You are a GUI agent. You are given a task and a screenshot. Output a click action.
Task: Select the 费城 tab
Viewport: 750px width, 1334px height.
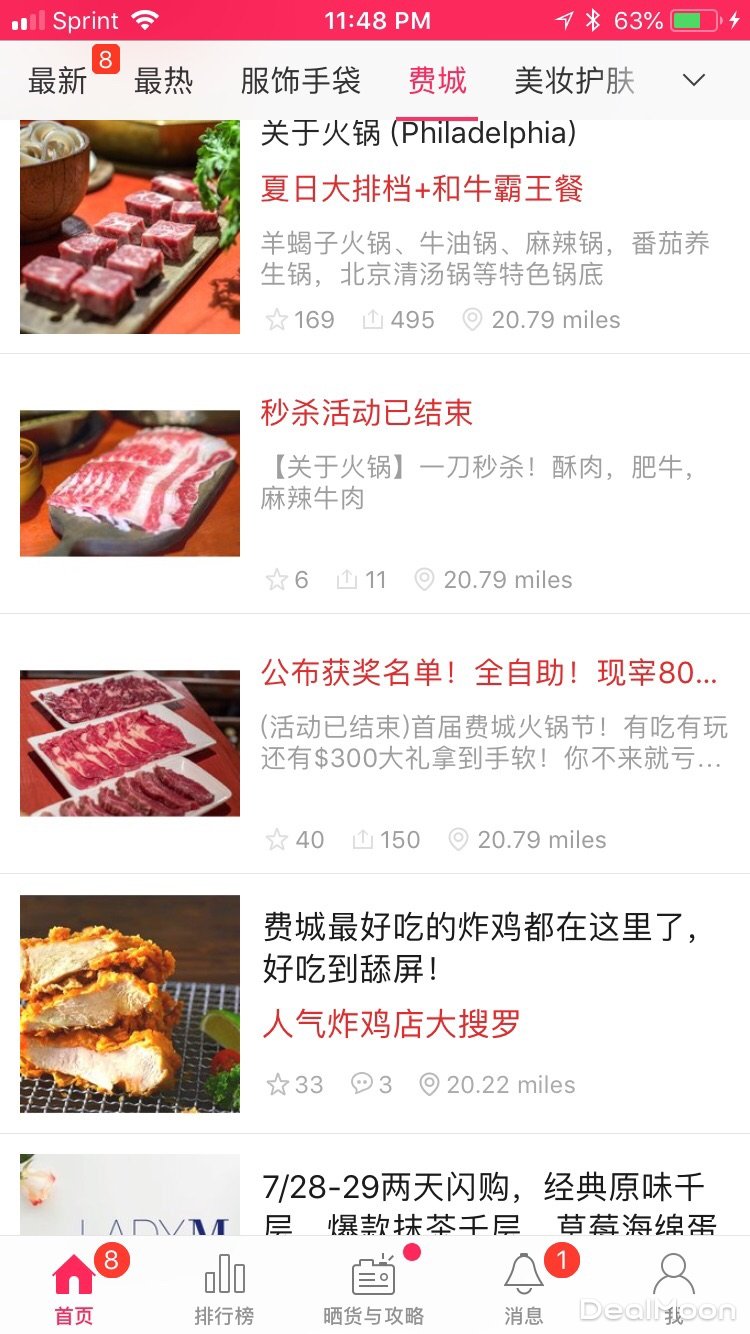tap(437, 81)
